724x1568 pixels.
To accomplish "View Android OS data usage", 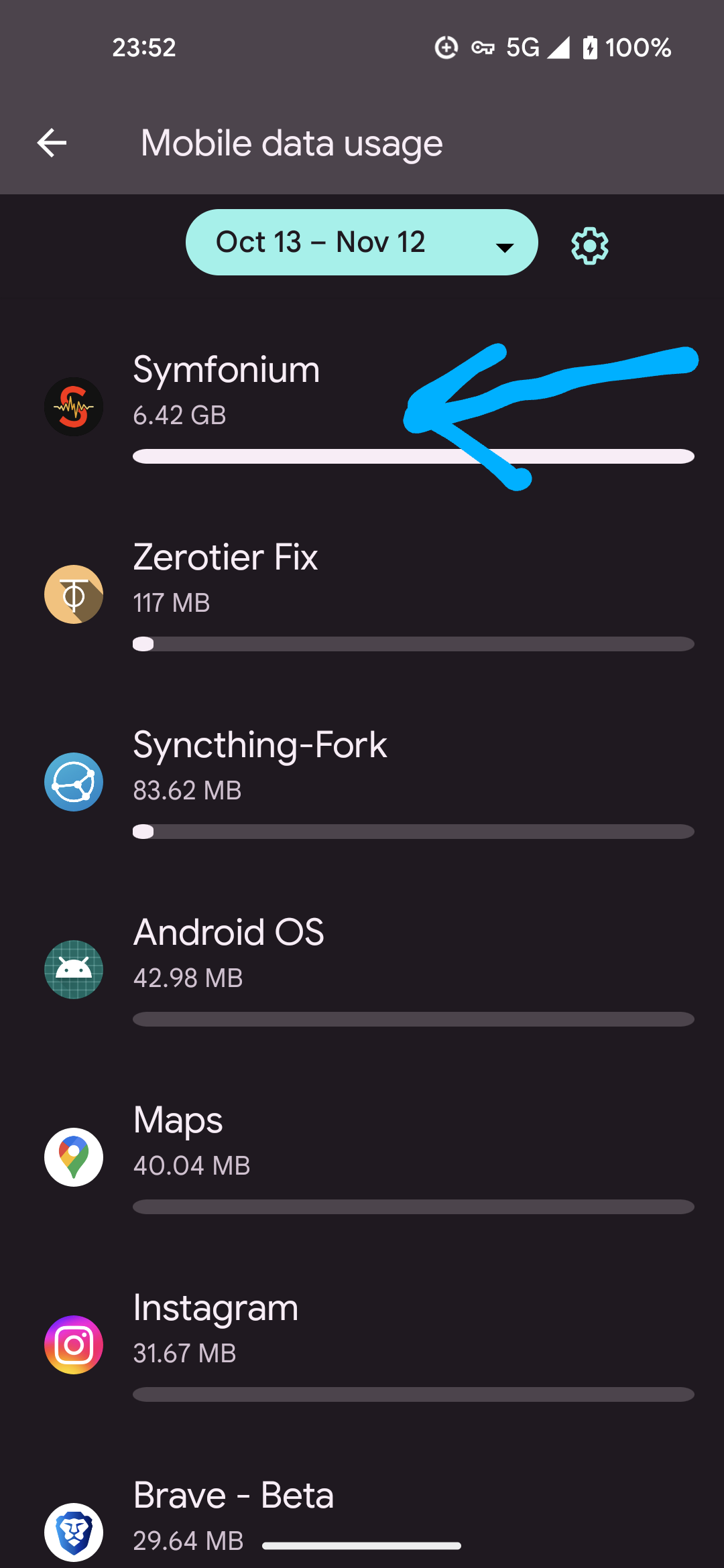I will tap(362, 970).
